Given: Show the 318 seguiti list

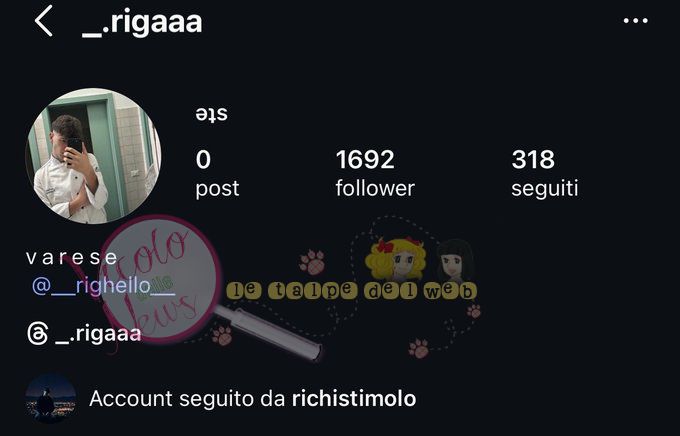Looking at the screenshot, I should 544,173.
